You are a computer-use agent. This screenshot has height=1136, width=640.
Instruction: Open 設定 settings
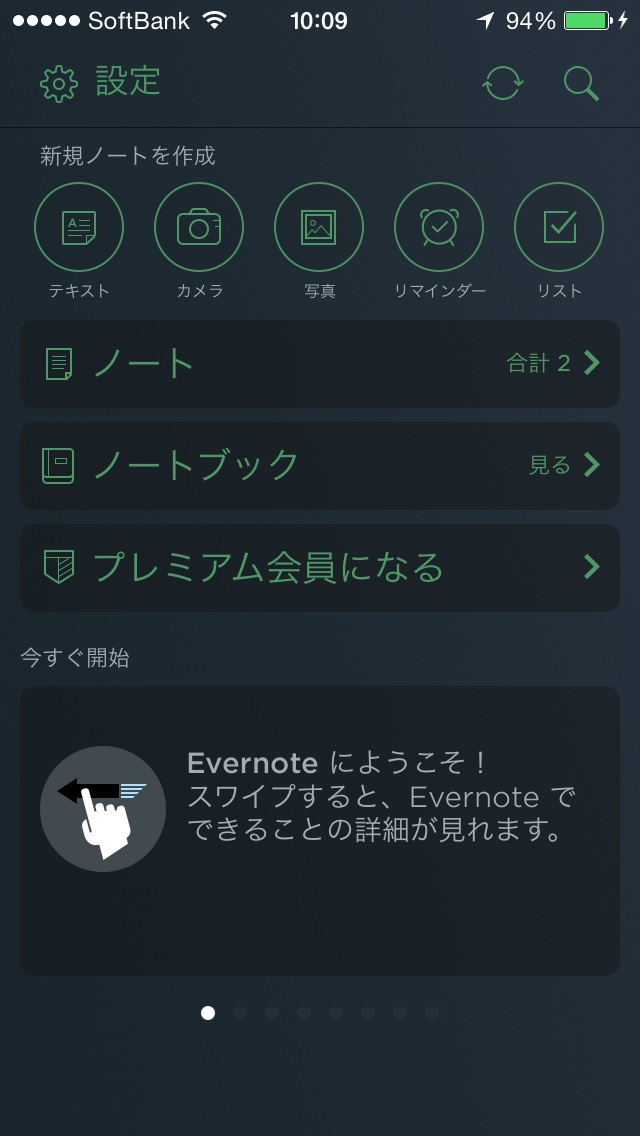click(x=100, y=83)
